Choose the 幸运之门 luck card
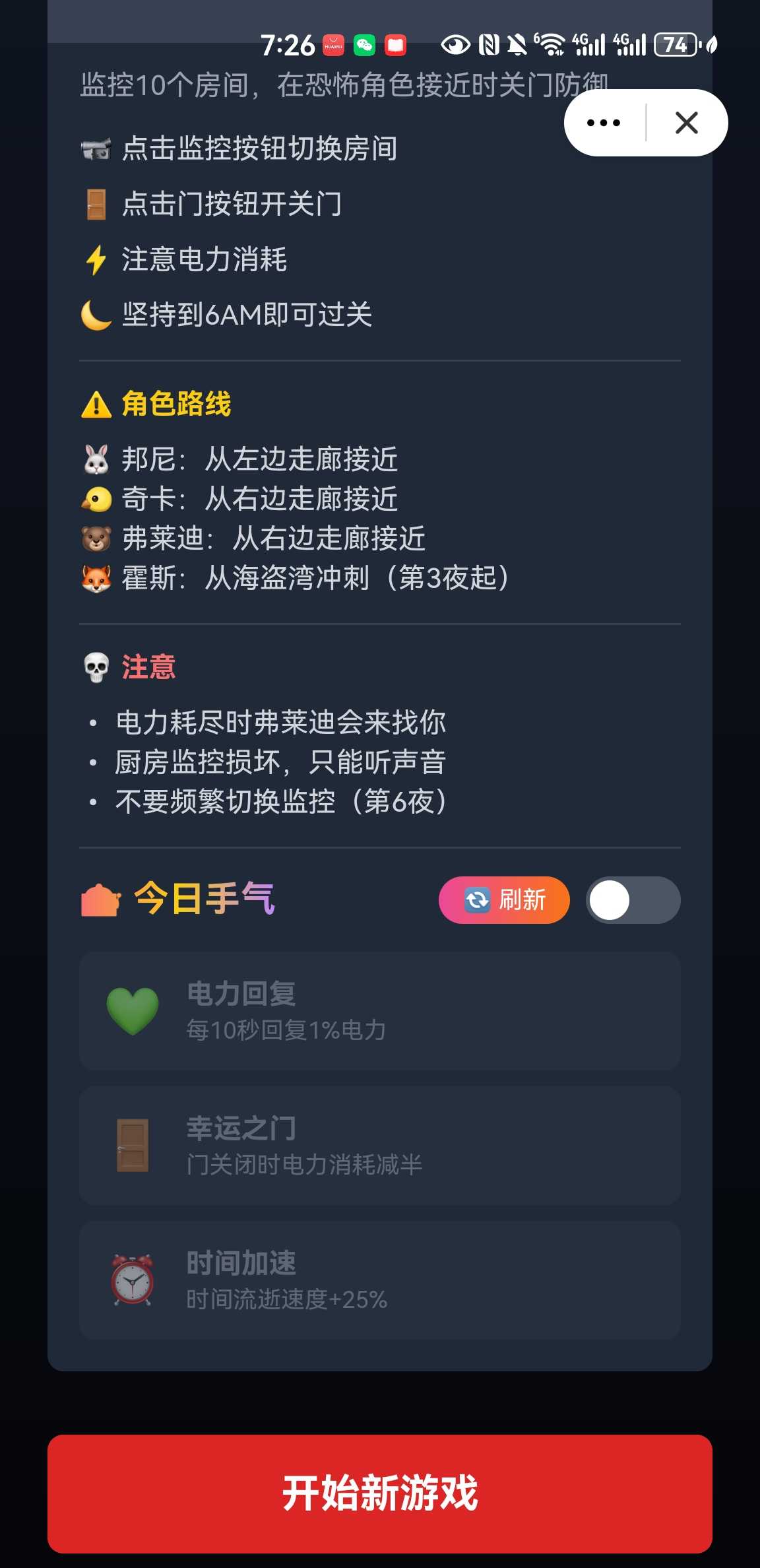Image resolution: width=760 pixels, height=1568 pixels. (x=380, y=1146)
